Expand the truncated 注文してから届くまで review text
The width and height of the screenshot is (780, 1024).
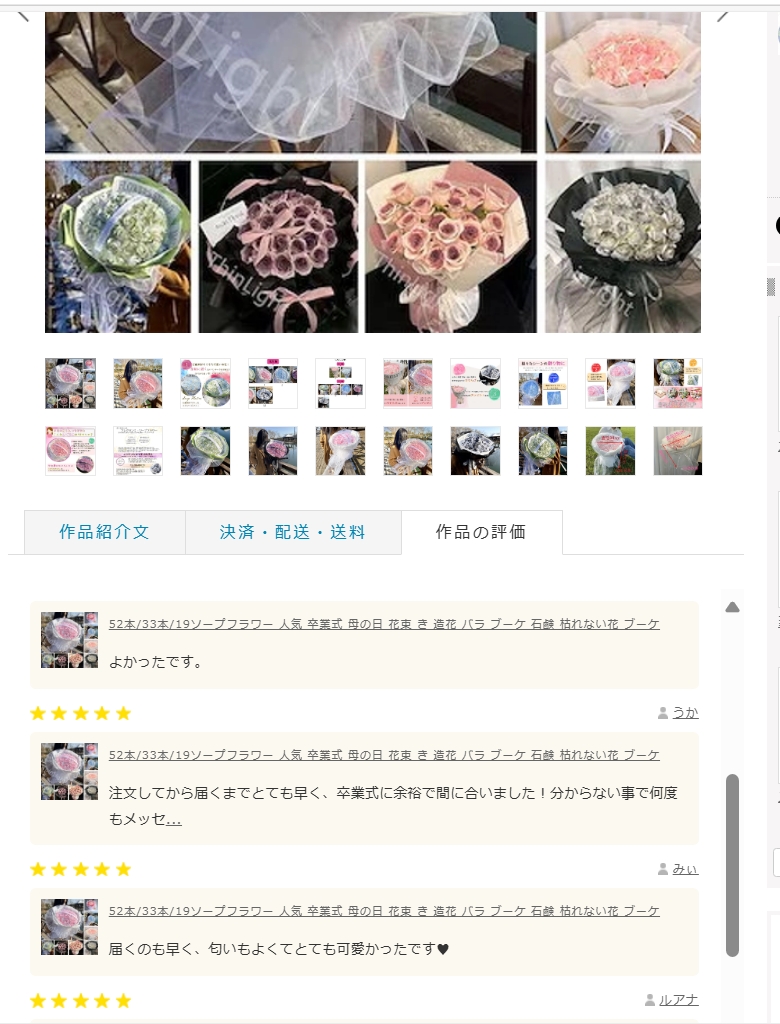pyautogui.click(x=174, y=819)
